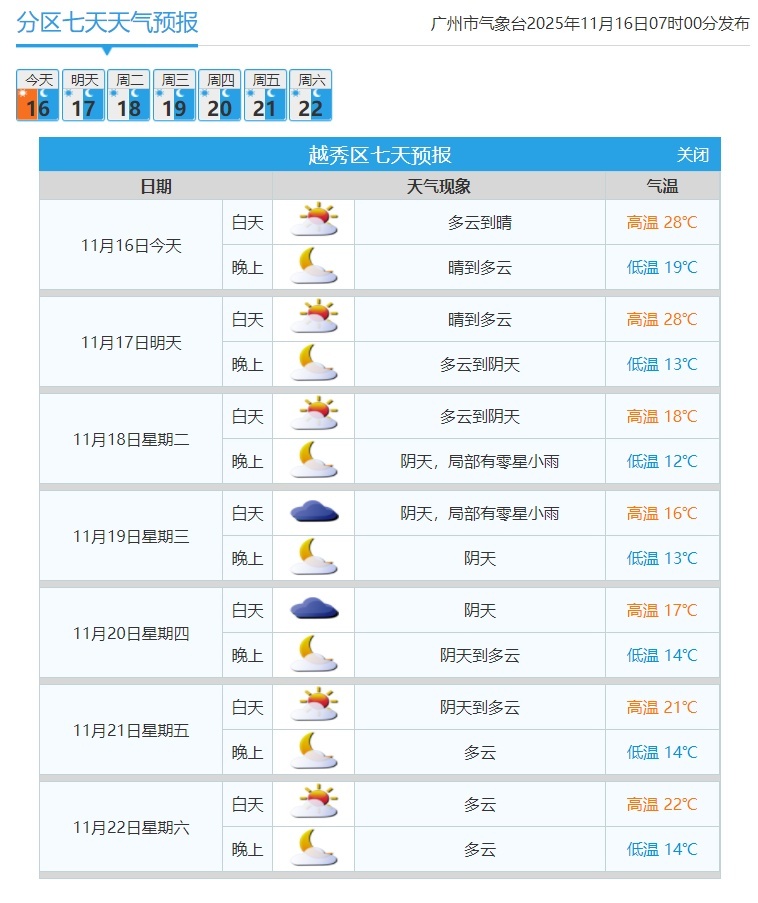The width and height of the screenshot is (758, 903).
Task: Switch to the 周五 21 tab
Action: pos(265,96)
